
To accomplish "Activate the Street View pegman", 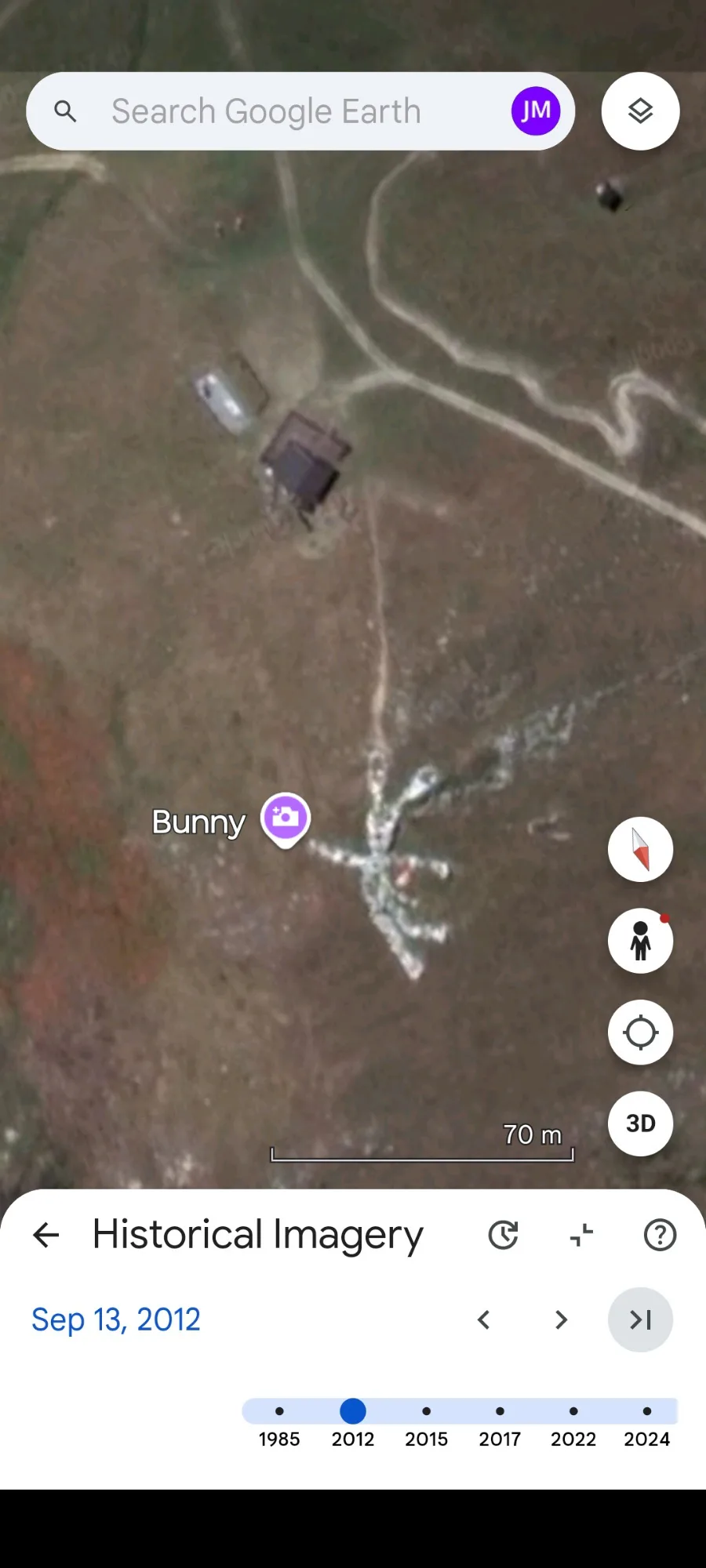I will (640, 941).
